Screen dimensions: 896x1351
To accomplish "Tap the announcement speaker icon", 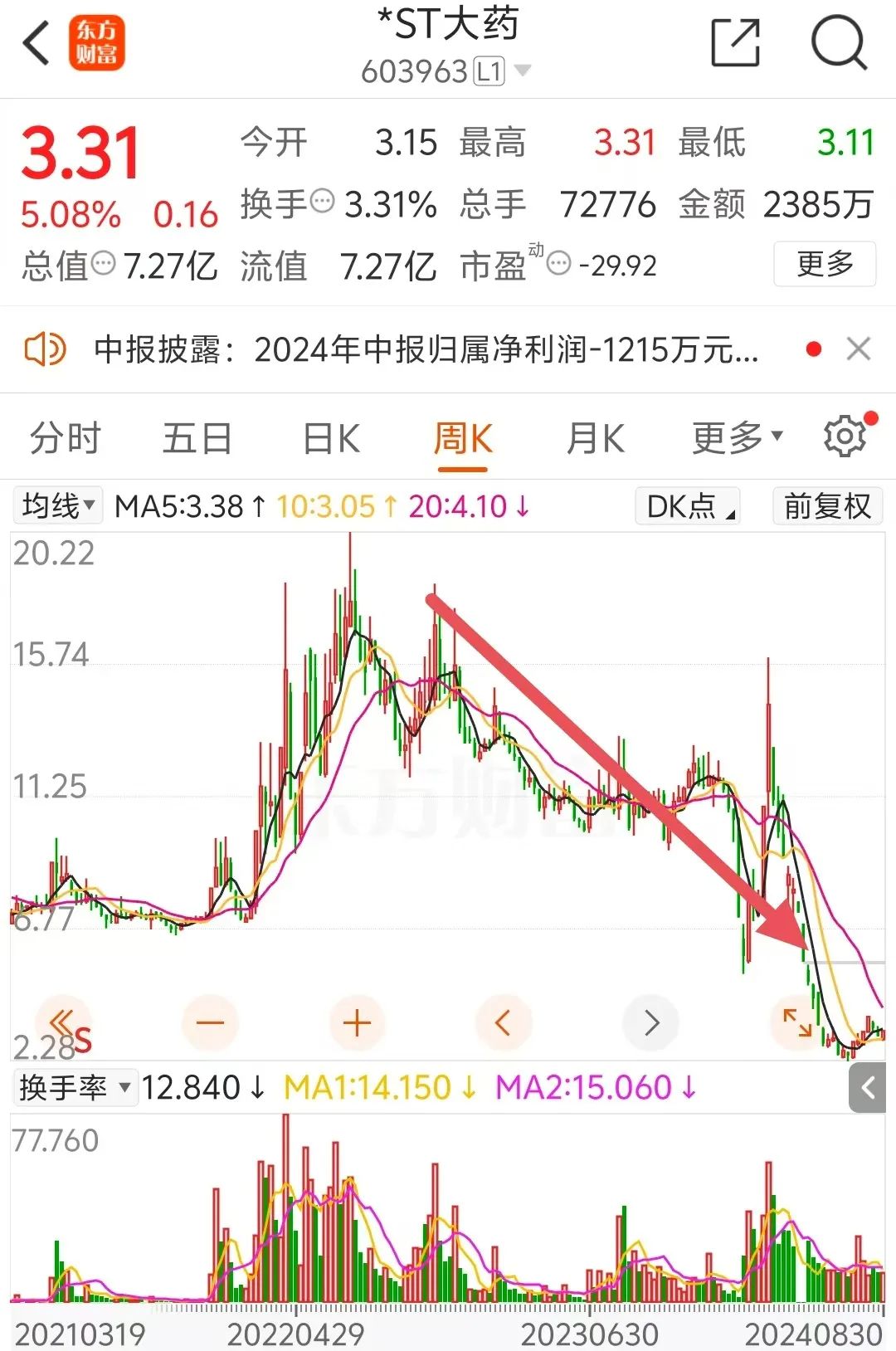I will [46, 349].
